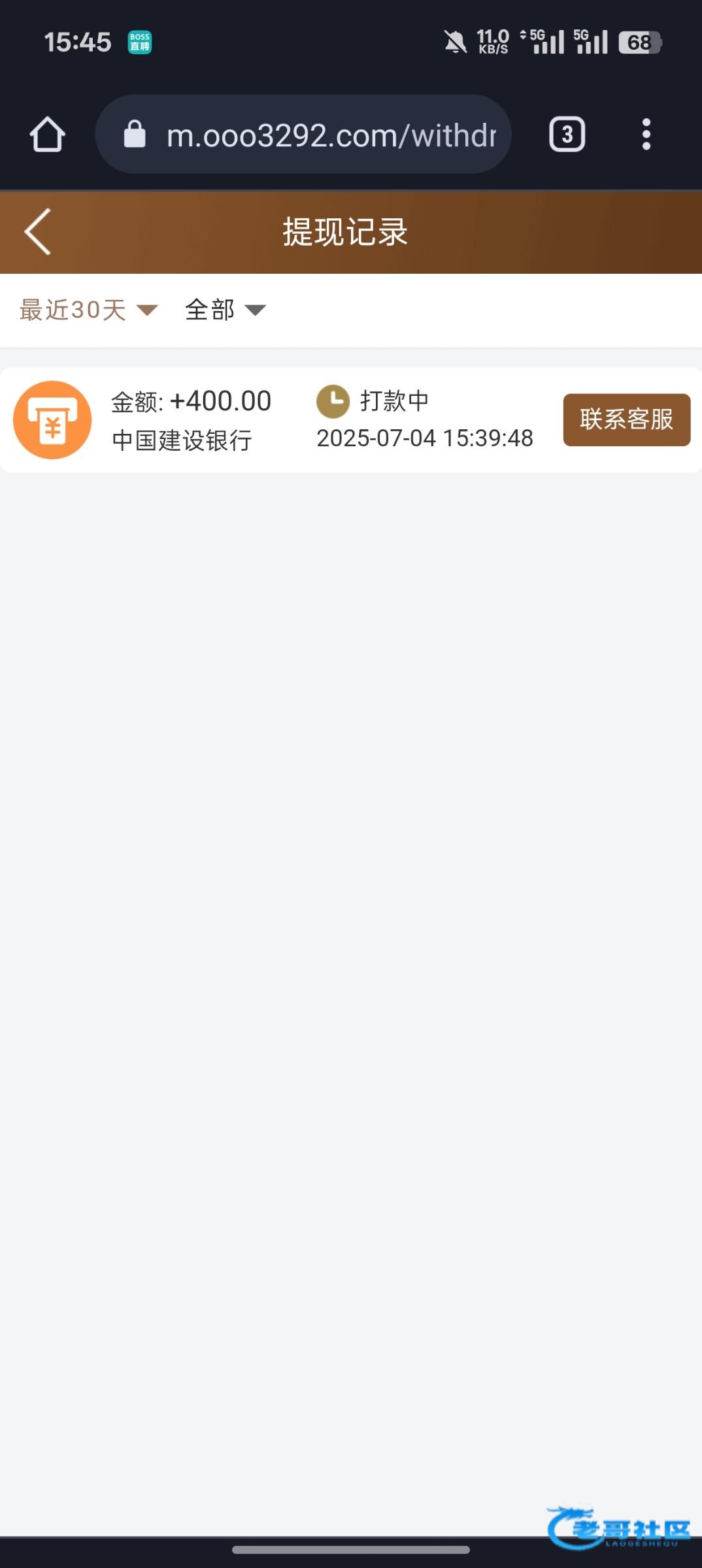Expand the 全部 status filter
702x1568 pixels.
click(225, 310)
